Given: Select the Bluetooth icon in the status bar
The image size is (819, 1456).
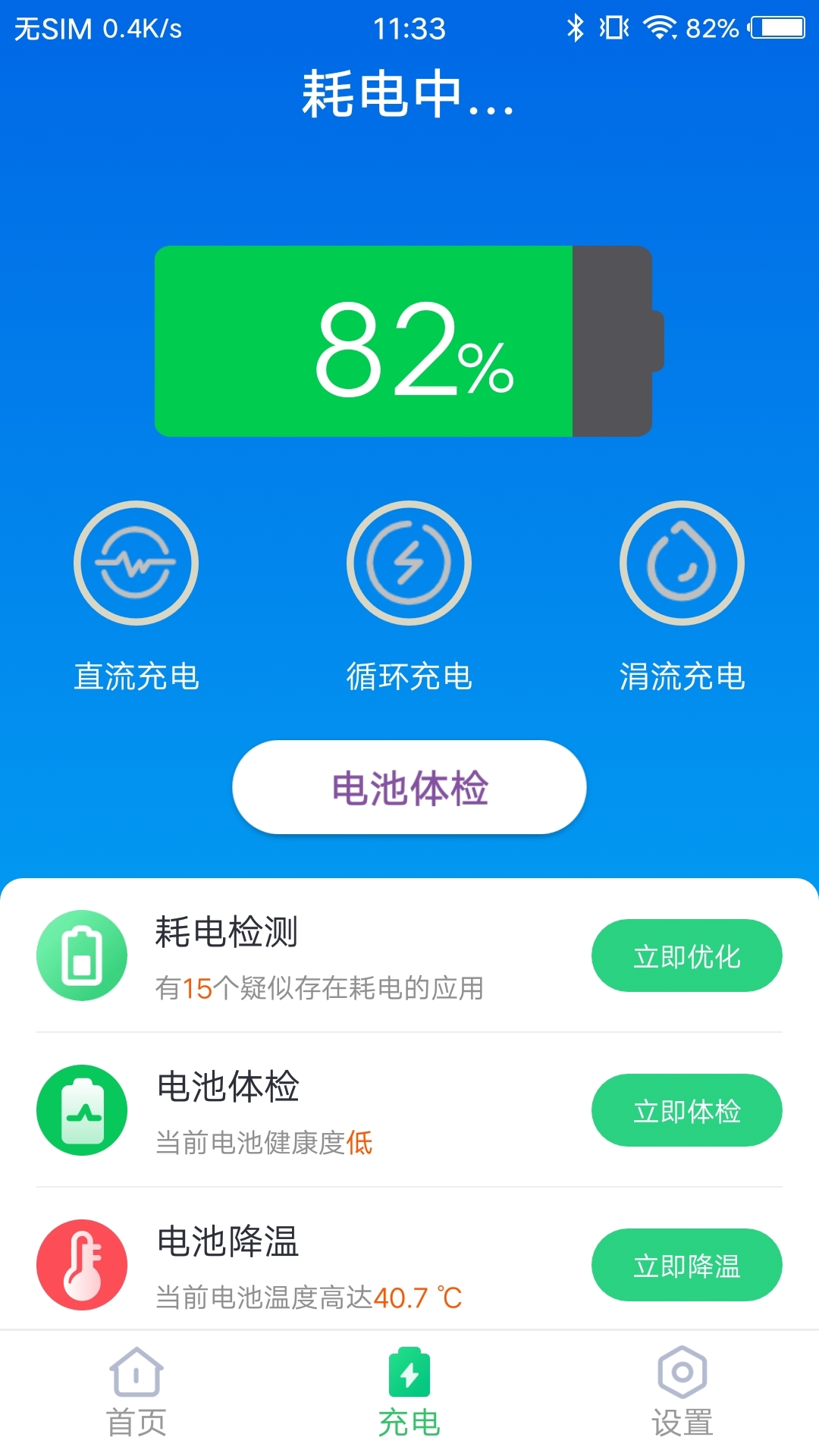Looking at the screenshot, I should (574, 27).
